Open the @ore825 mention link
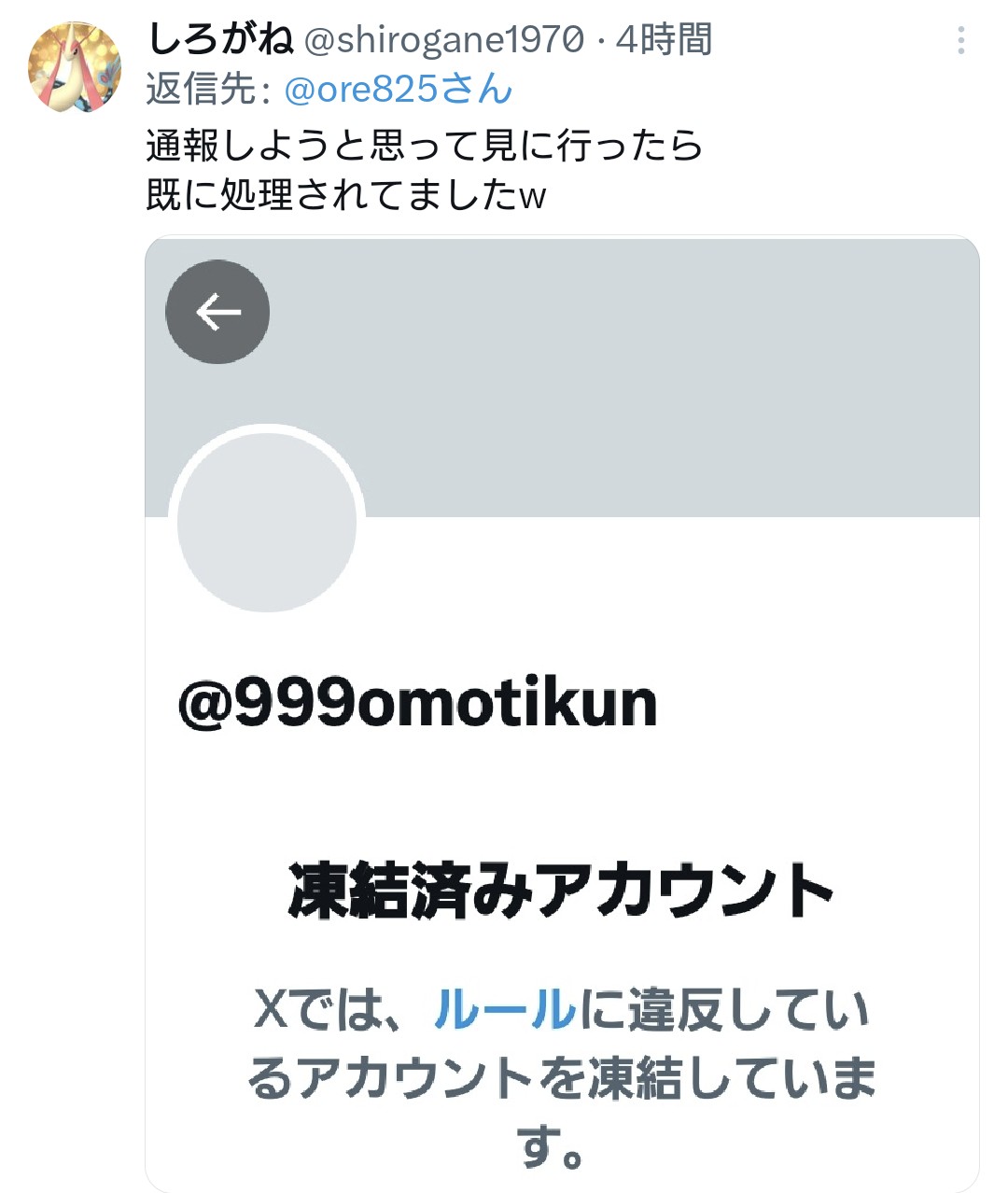 [x=398, y=90]
